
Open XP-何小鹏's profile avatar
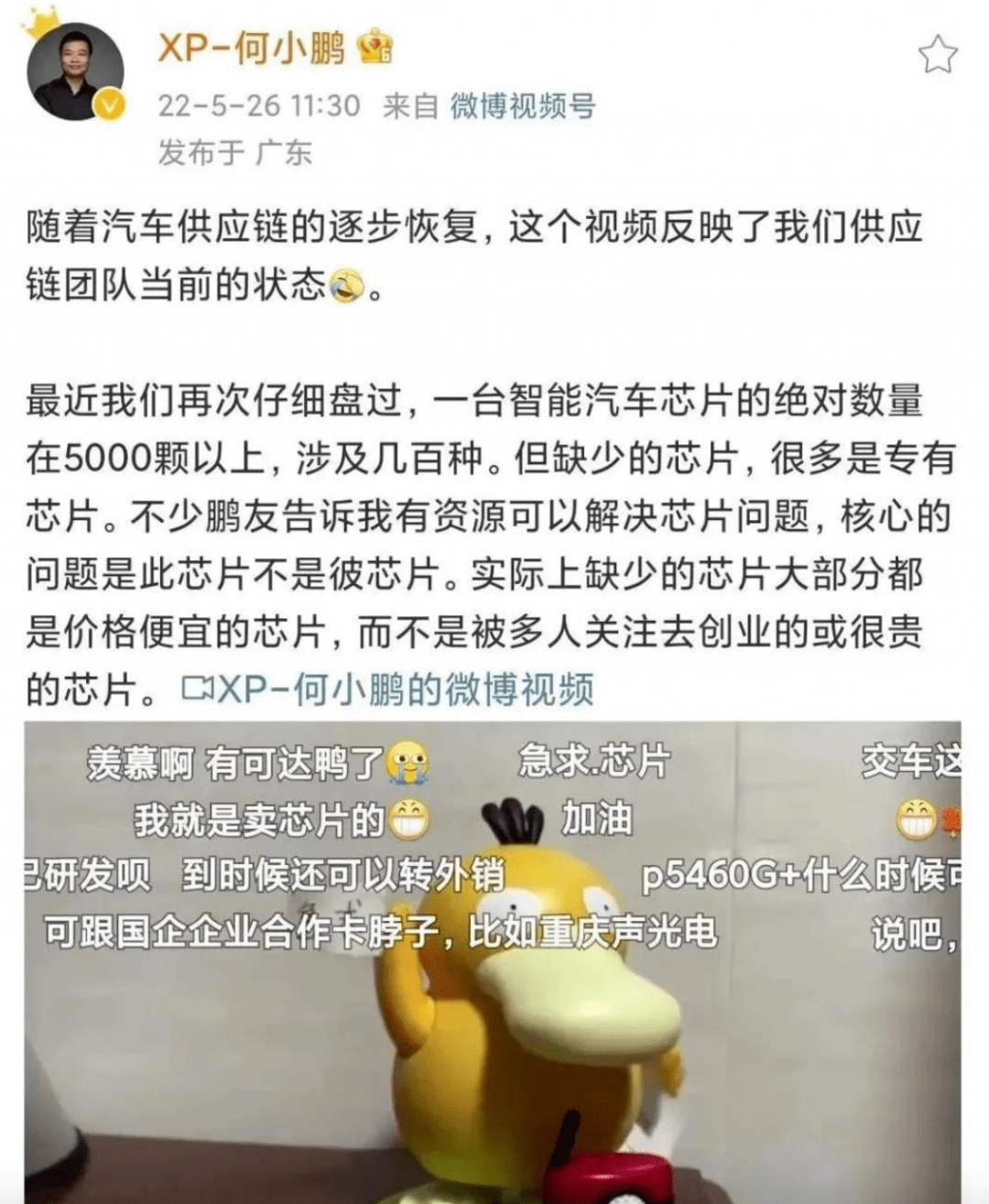75,71
